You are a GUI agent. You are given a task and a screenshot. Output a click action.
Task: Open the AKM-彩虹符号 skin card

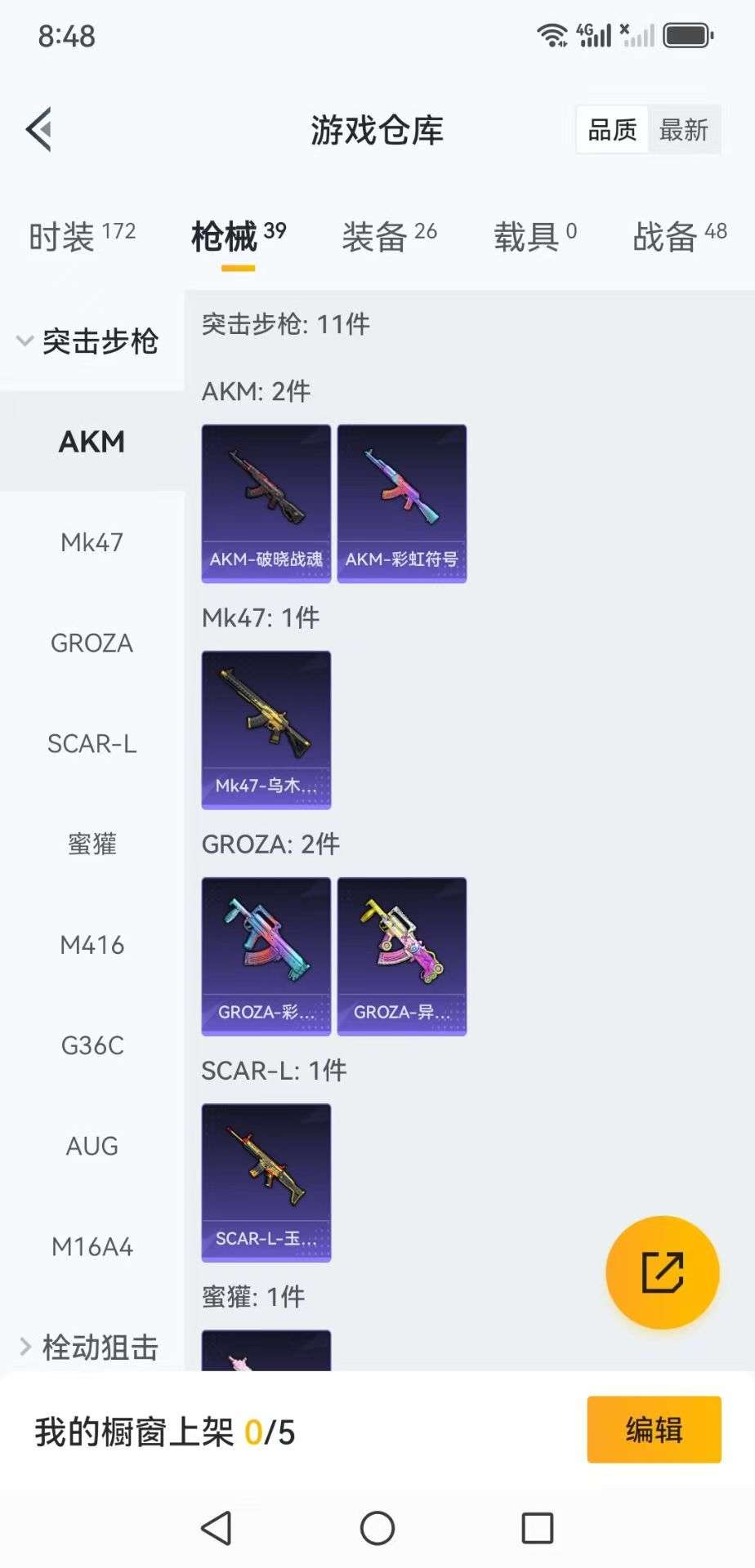(402, 503)
